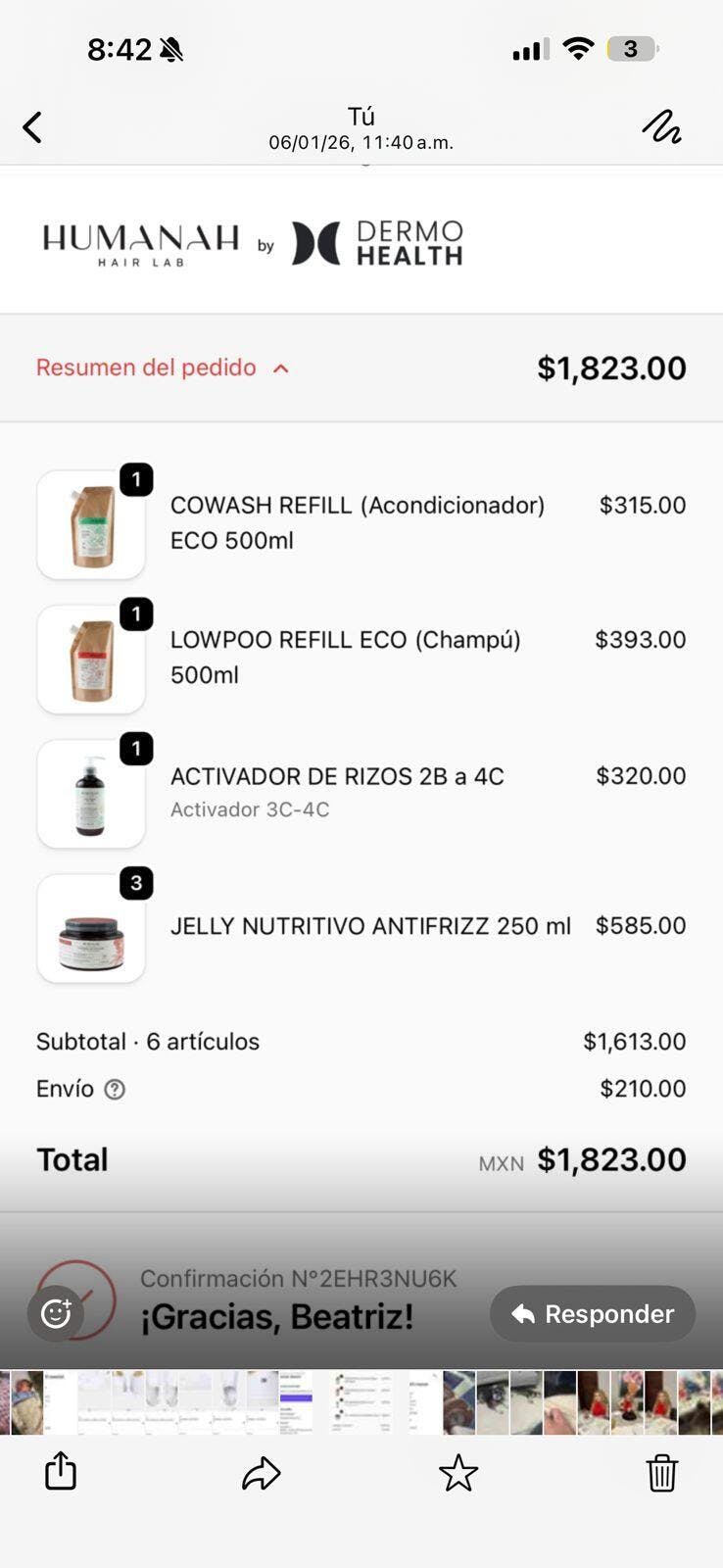Go back to the chat

32,127
